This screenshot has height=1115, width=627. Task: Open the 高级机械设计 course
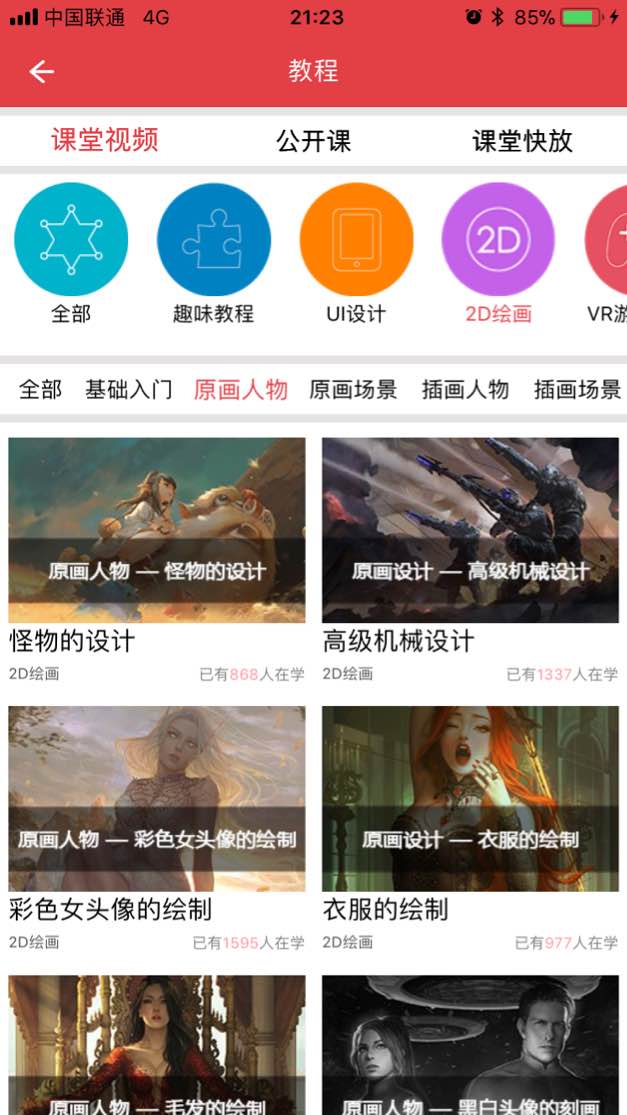[470, 531]
